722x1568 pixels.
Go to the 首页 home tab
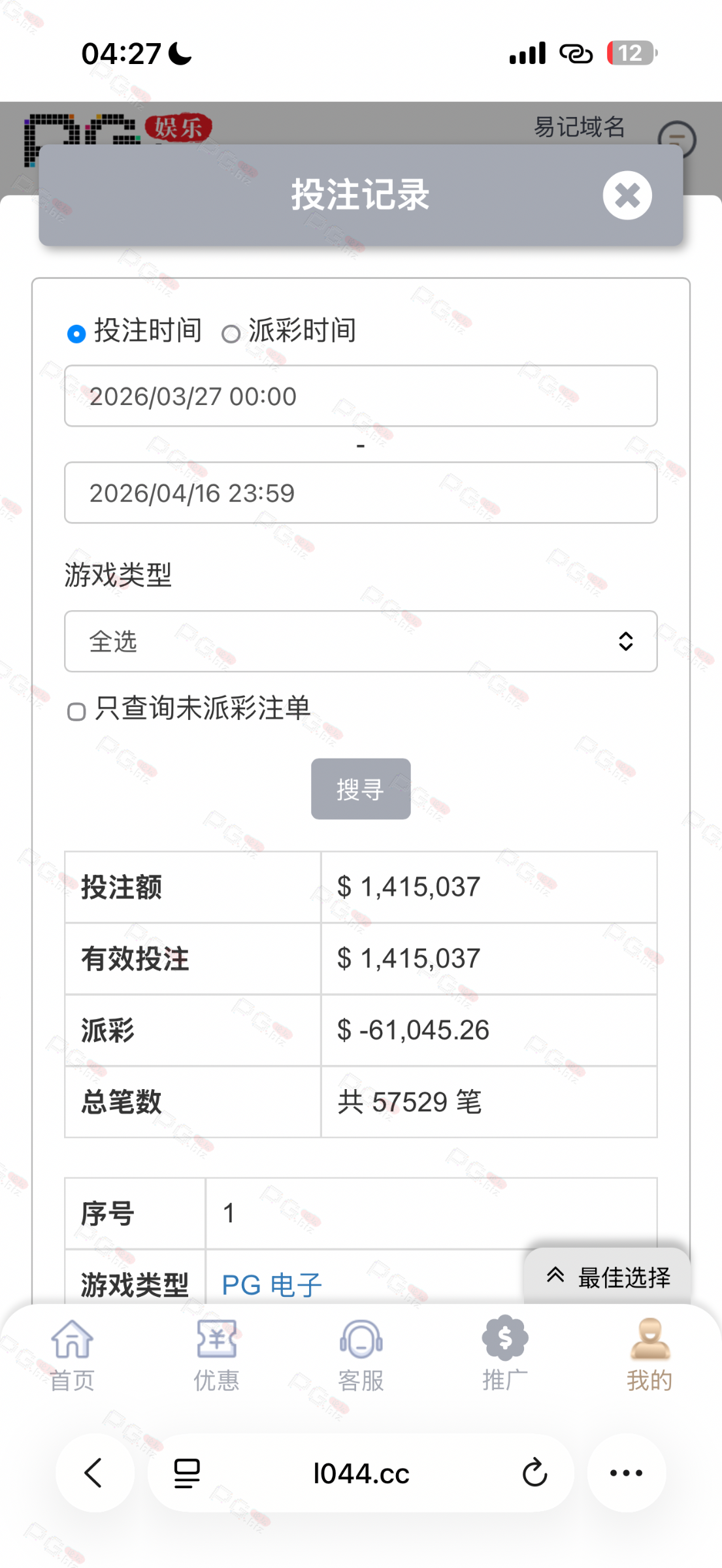point(72,1354)
